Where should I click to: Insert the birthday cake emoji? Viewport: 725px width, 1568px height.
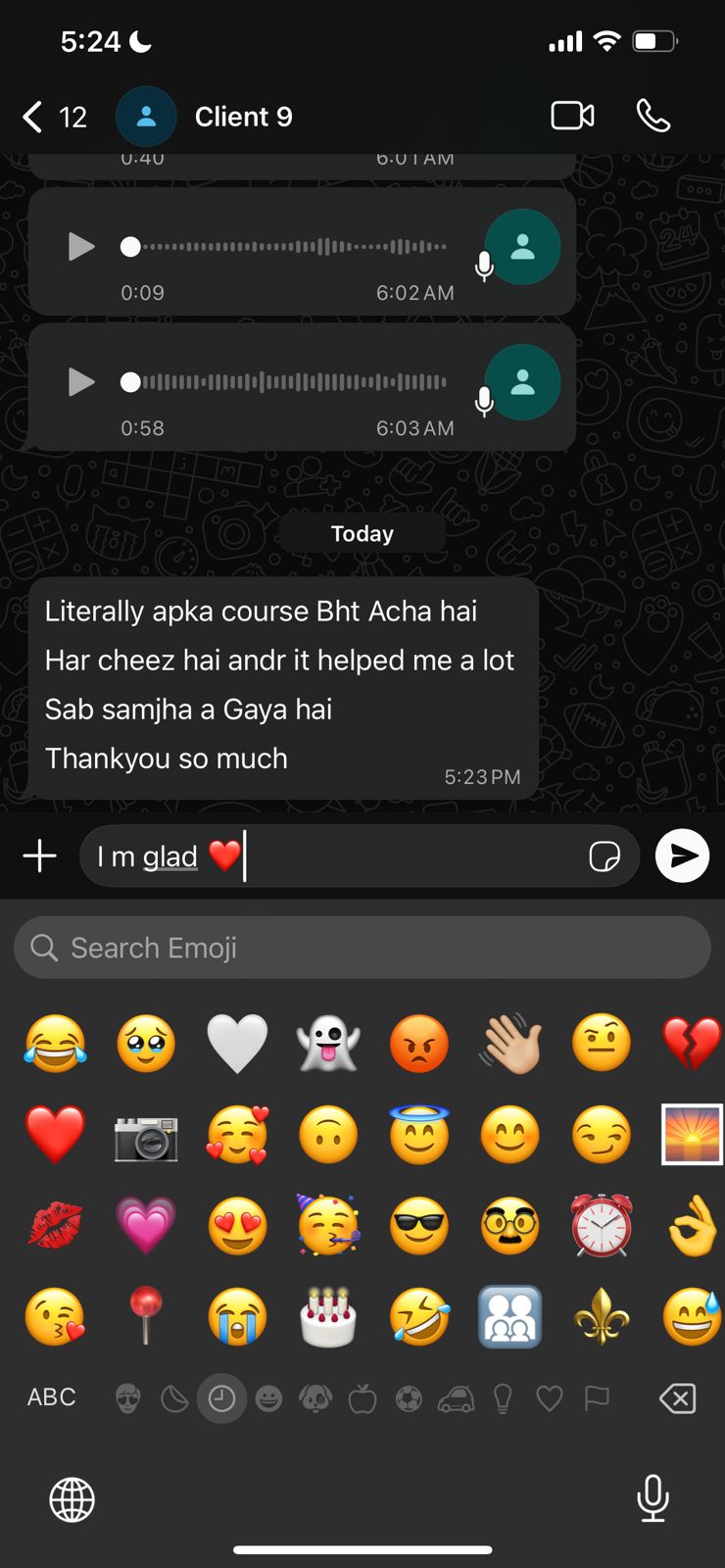[328, 1316]
